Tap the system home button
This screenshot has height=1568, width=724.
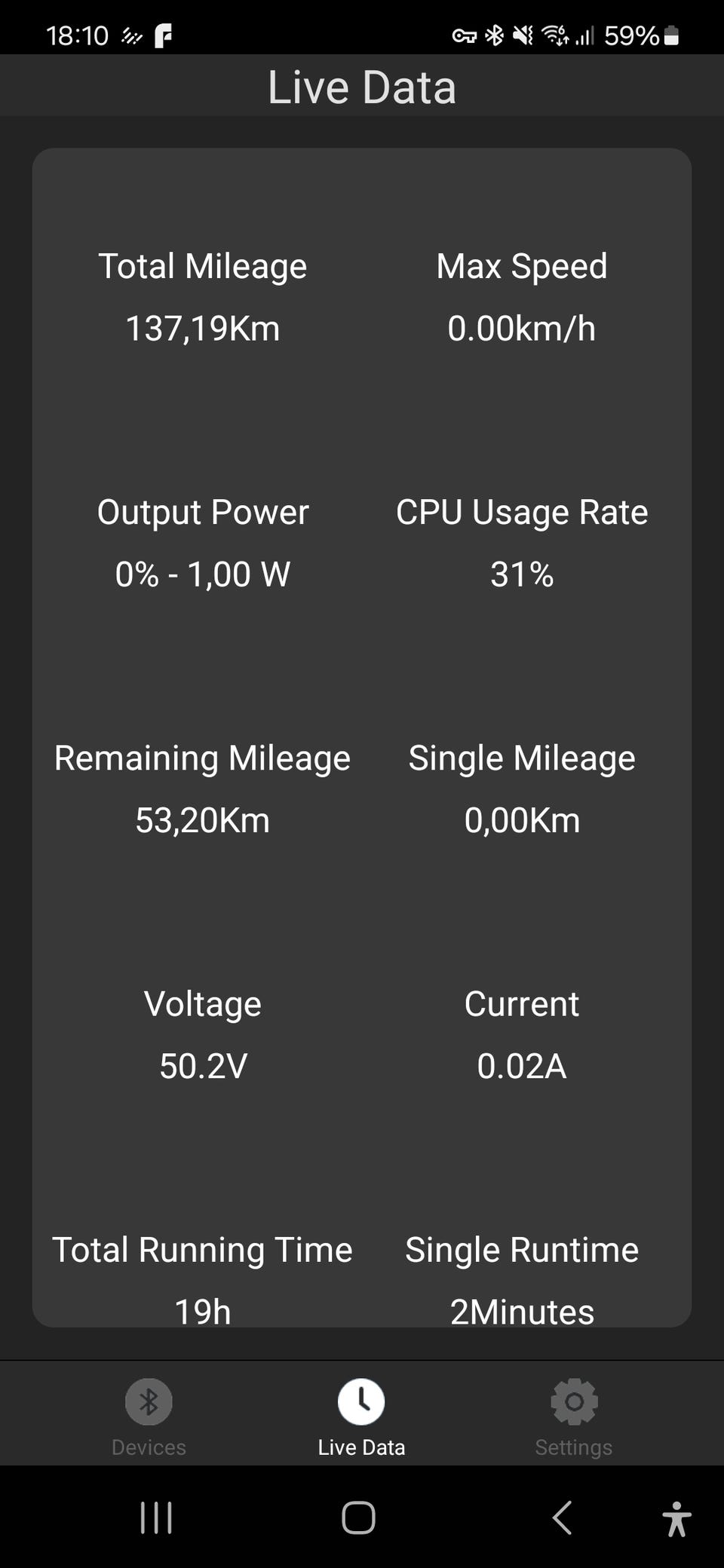click(358, 1517)
